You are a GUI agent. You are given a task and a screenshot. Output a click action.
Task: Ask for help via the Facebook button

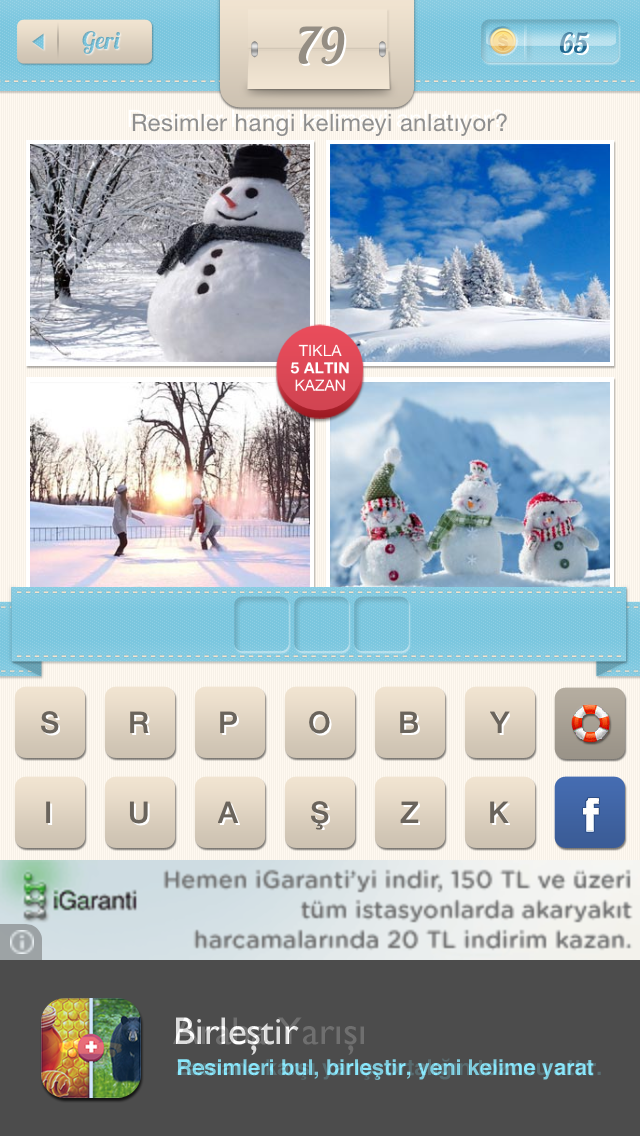coord(590,813)
